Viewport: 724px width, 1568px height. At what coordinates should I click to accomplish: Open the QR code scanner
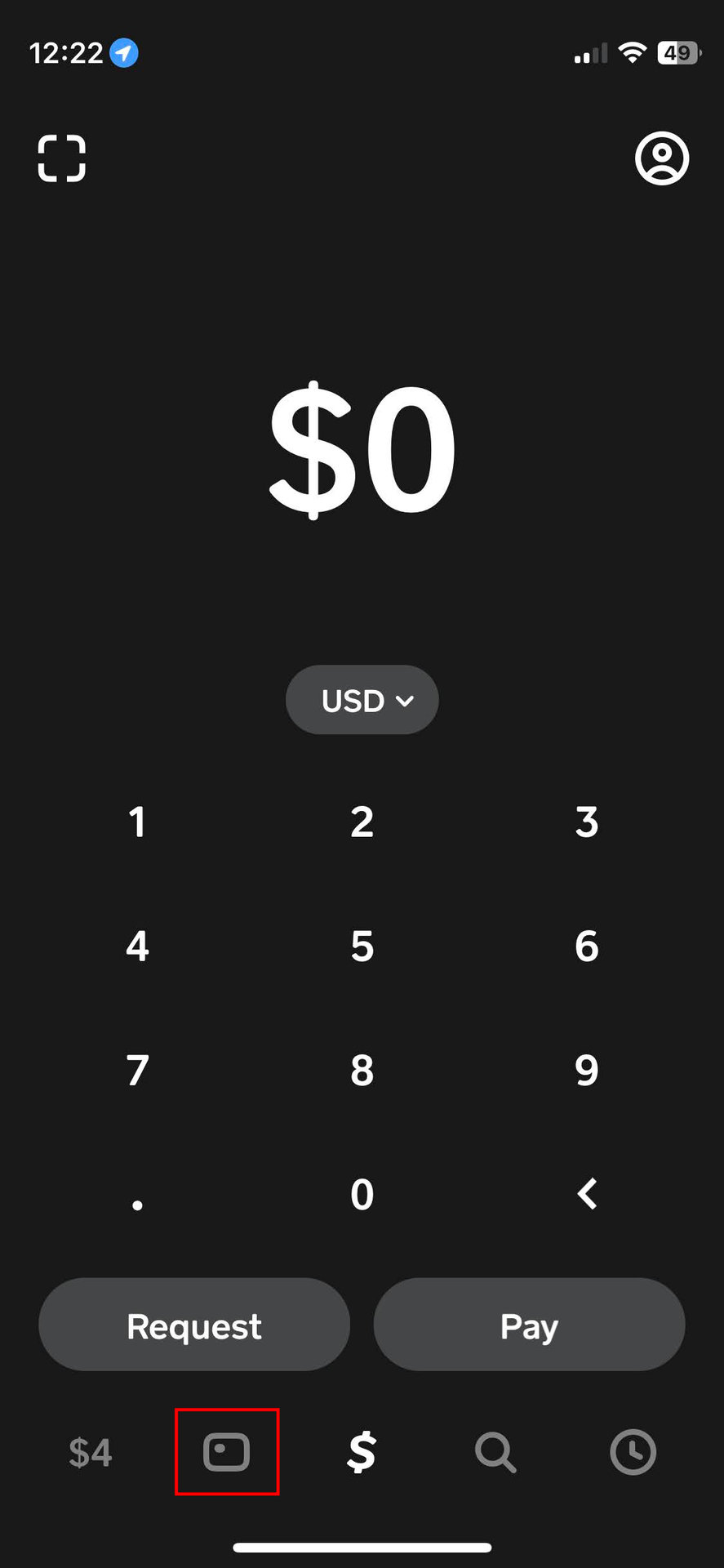pyautogui.click(x=62, y=158)
